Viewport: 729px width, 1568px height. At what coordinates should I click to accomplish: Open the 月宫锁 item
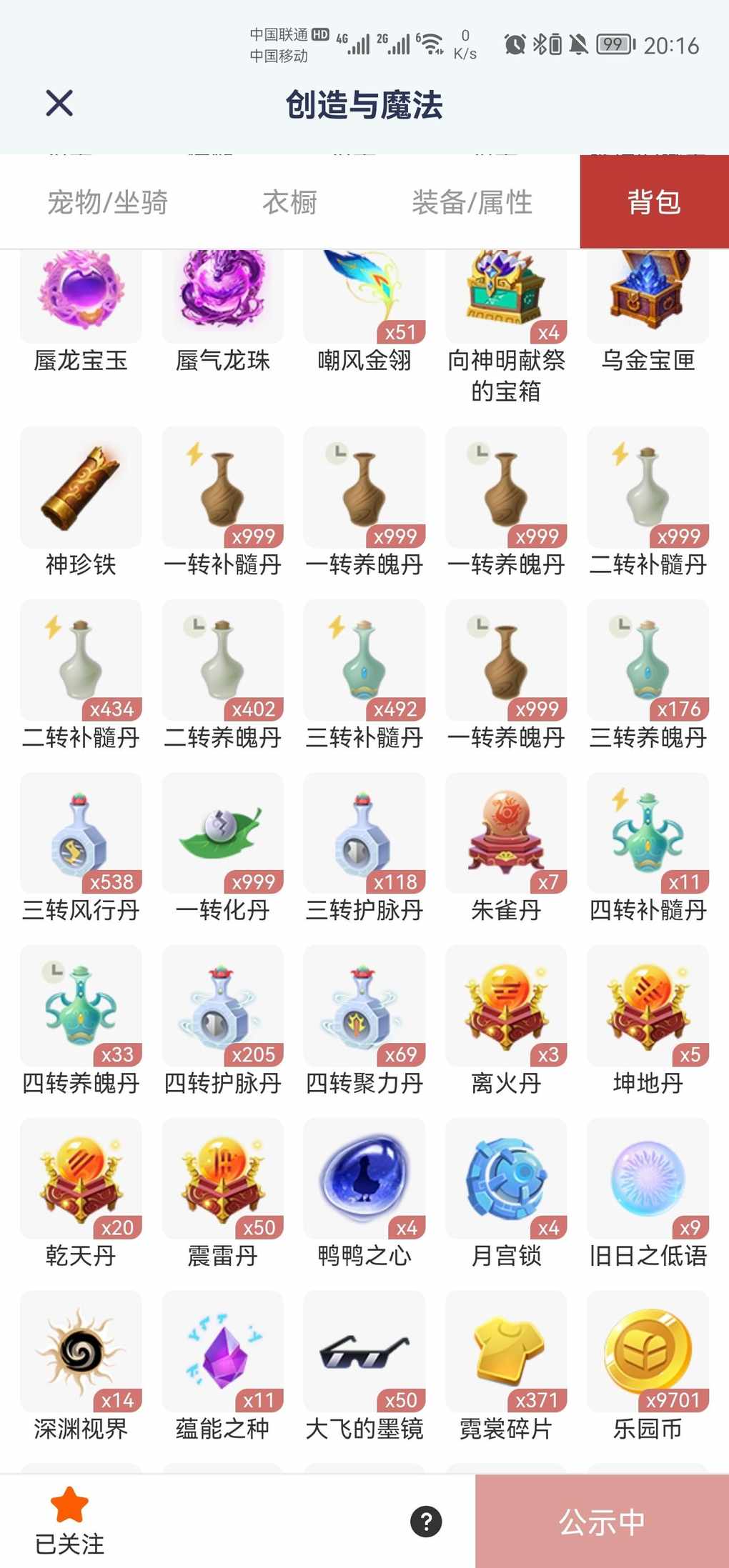coord(506,1179)
